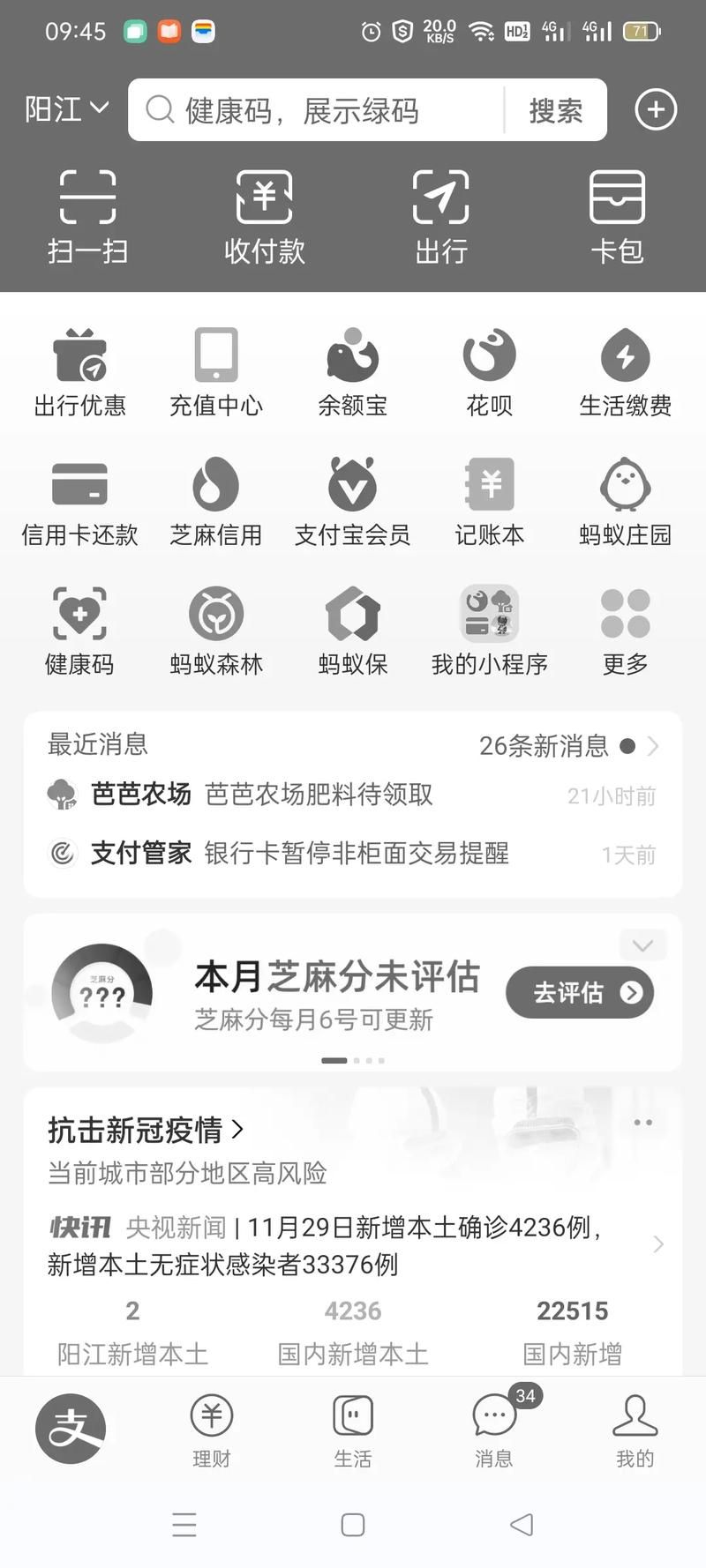Open 蚂蚁森林 Ant Forest
This screenshot has height=1568, width=706.
coord(216,628)
